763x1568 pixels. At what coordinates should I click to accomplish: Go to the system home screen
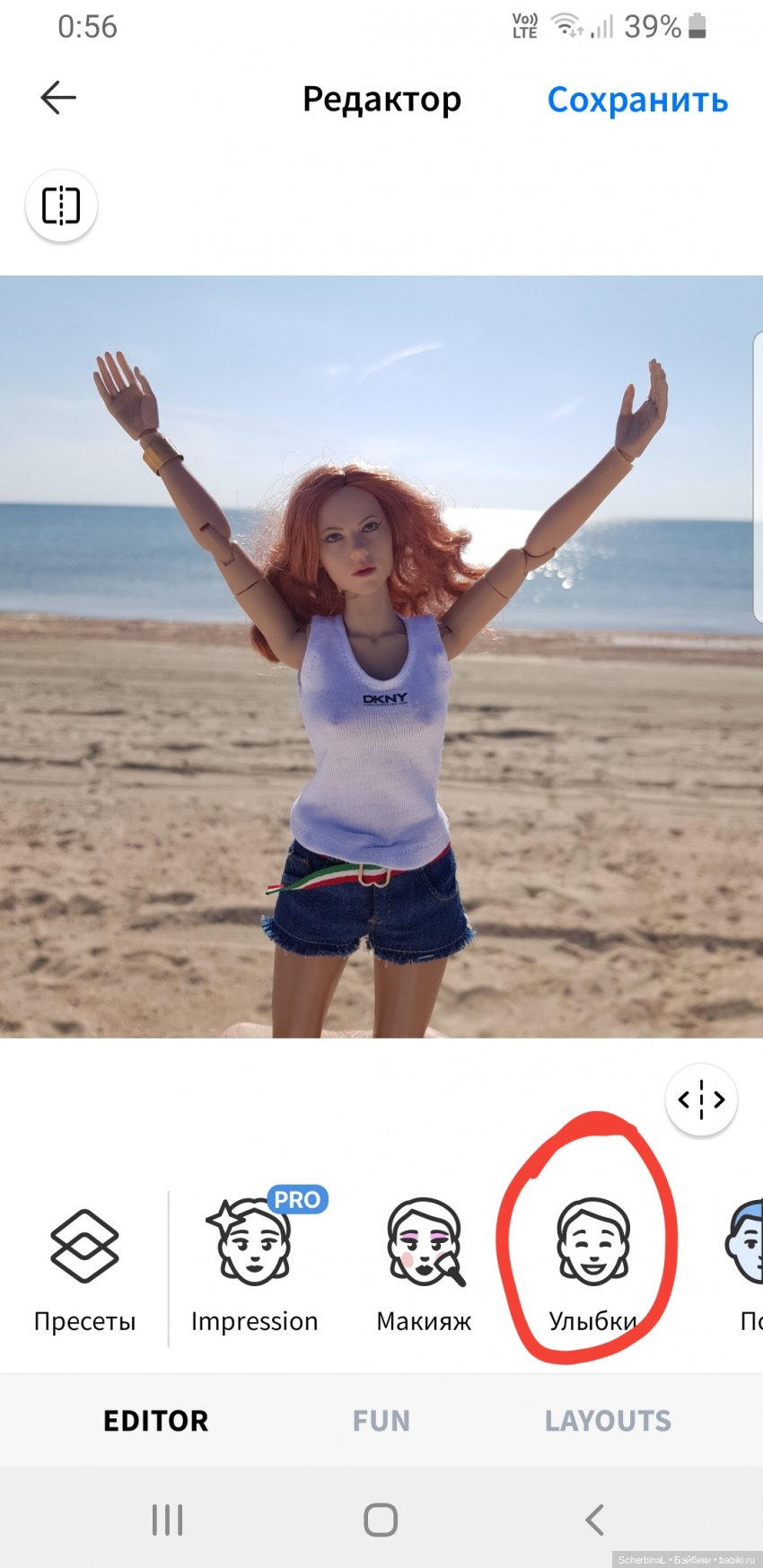pyautogui.click(x=381, y=1520)
